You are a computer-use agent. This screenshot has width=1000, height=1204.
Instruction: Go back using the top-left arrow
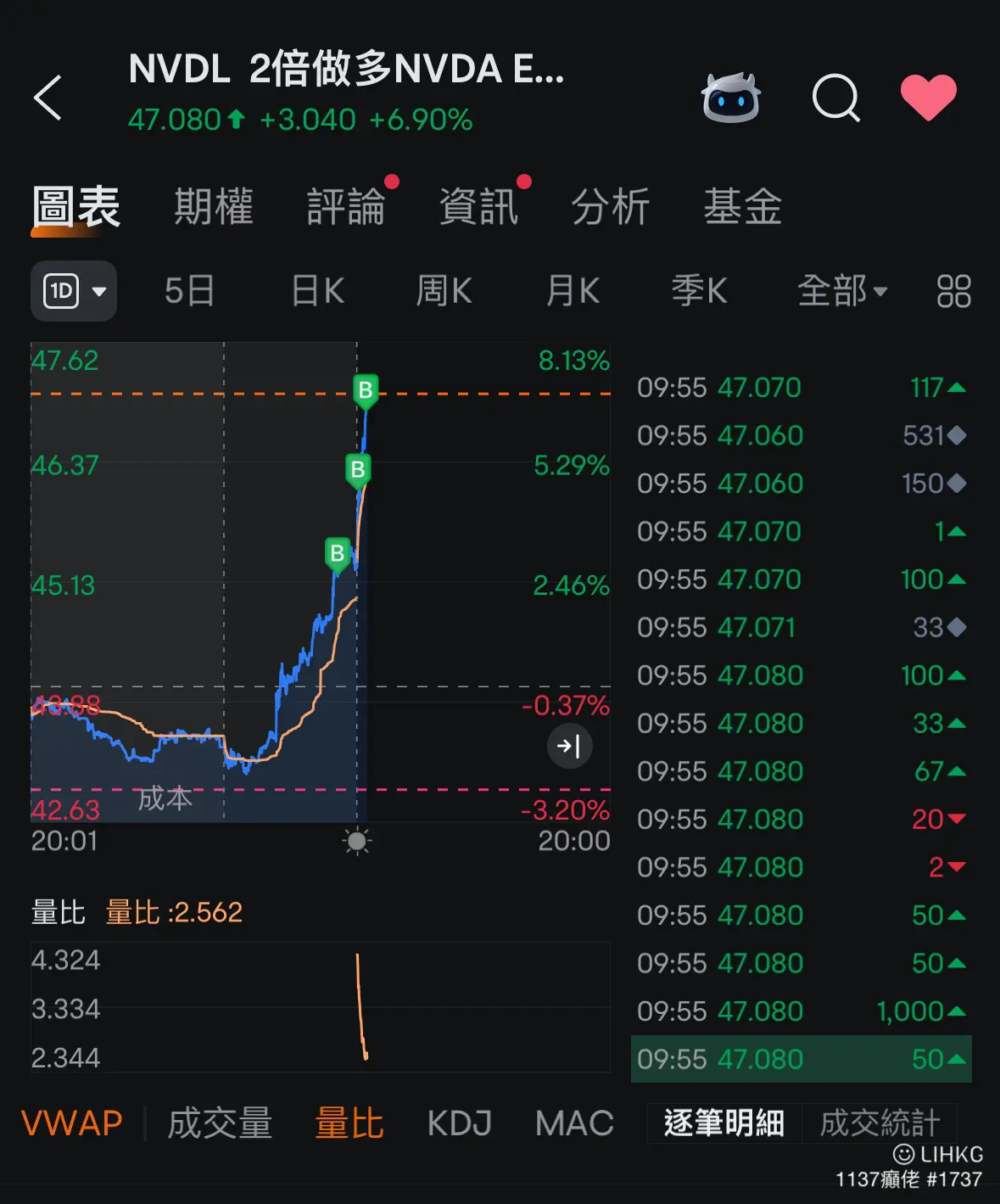[48, 98]
